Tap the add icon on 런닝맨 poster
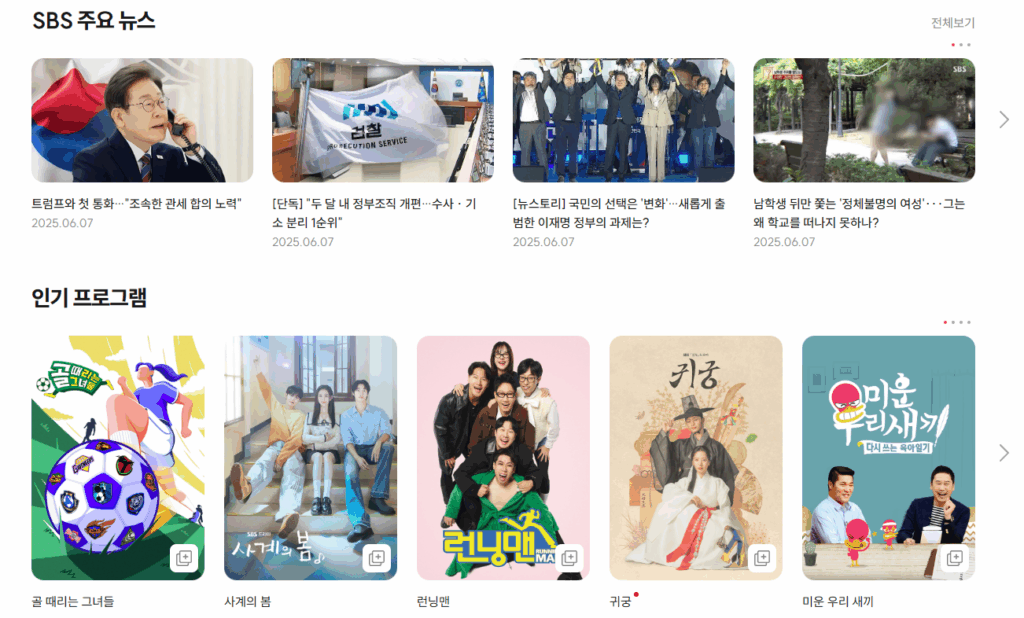This screenshot has height=618, width=1024. (x=569, y=558)
